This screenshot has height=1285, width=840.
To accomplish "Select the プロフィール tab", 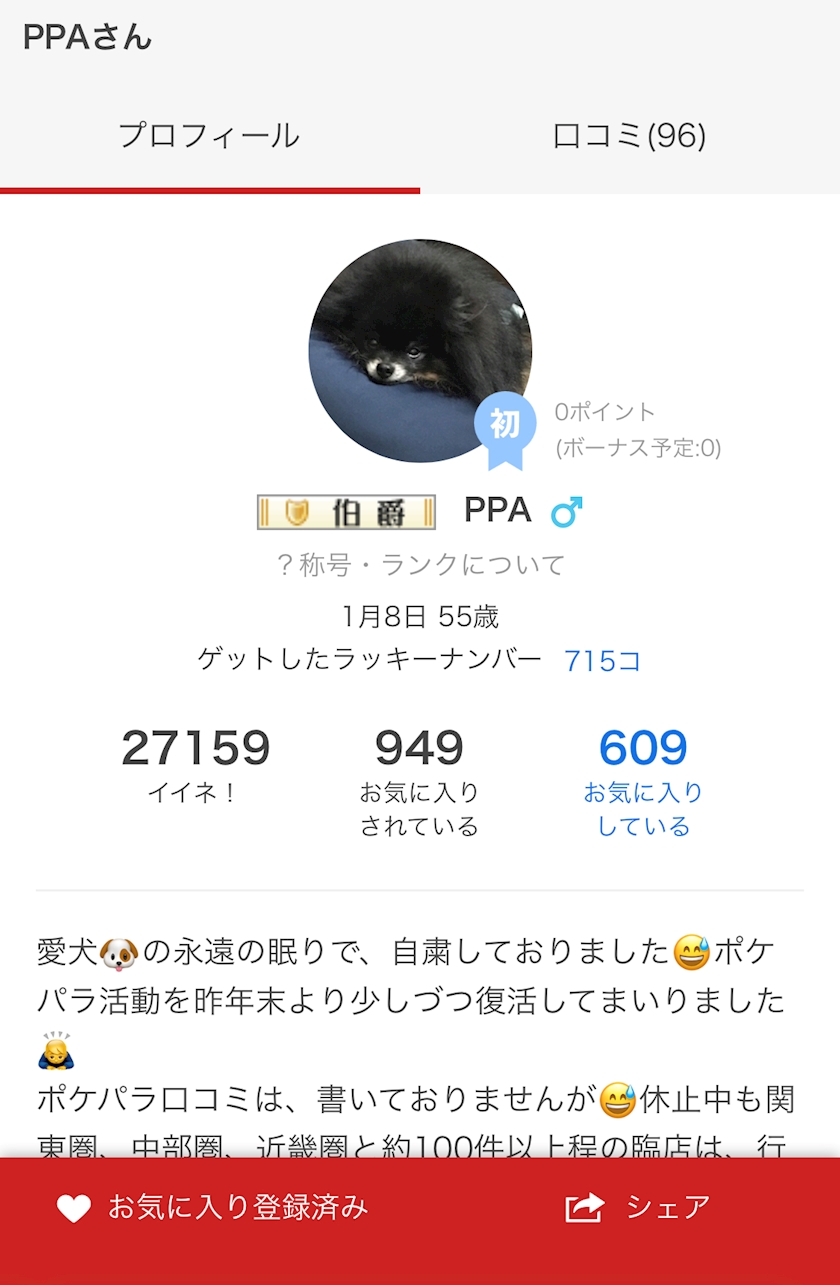I will 209,136.
